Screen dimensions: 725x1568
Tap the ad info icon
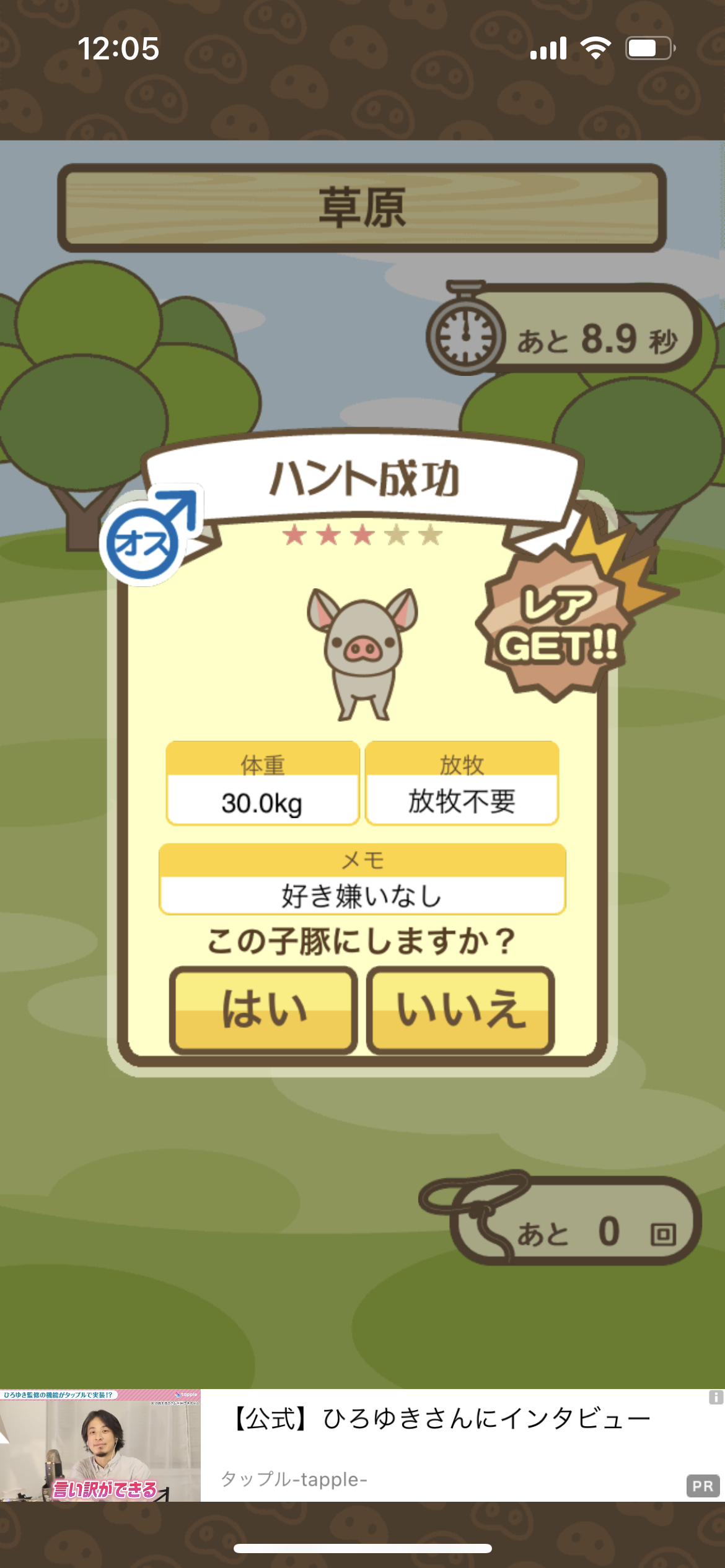pos(716,1397)
